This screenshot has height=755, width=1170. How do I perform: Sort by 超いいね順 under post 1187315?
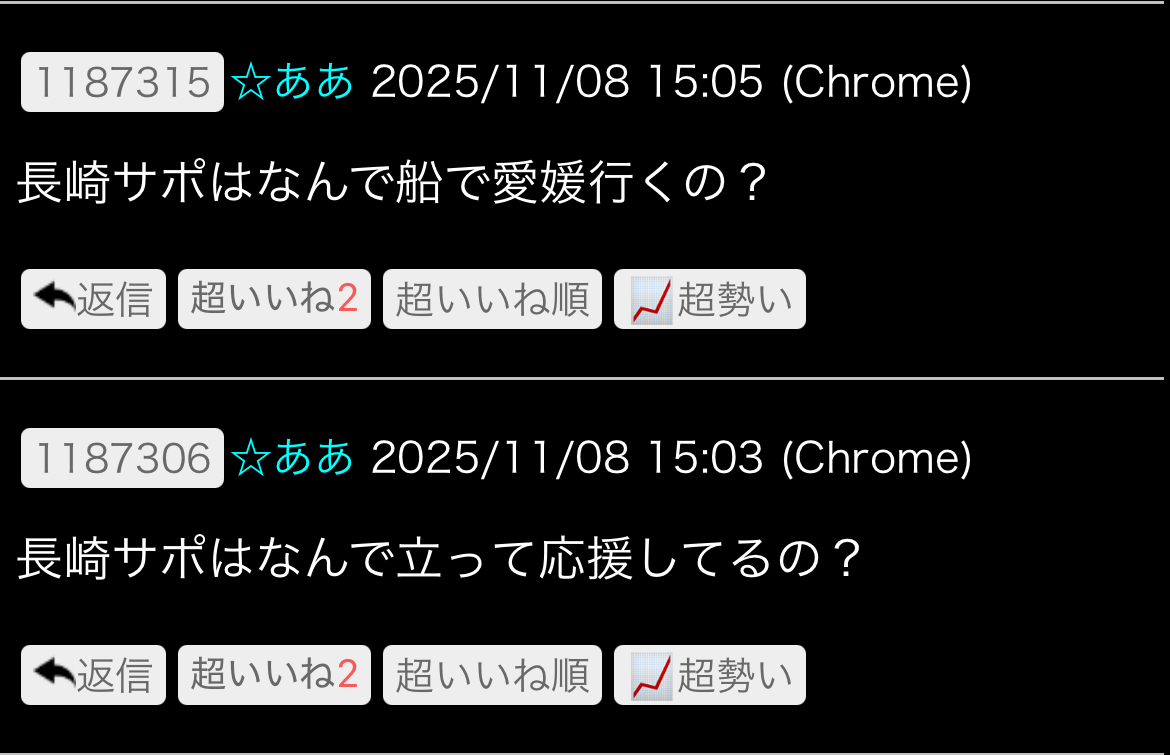pos(492,299)
